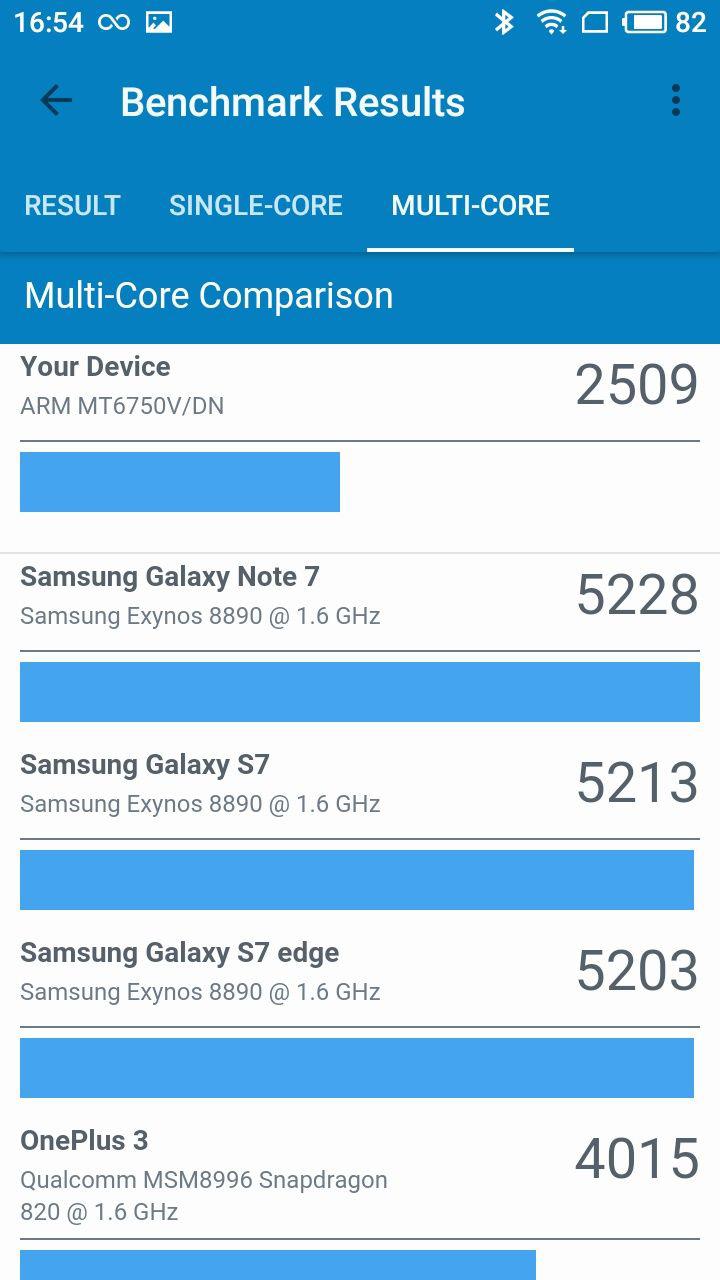Switch to the Single-Core tab

256,206
